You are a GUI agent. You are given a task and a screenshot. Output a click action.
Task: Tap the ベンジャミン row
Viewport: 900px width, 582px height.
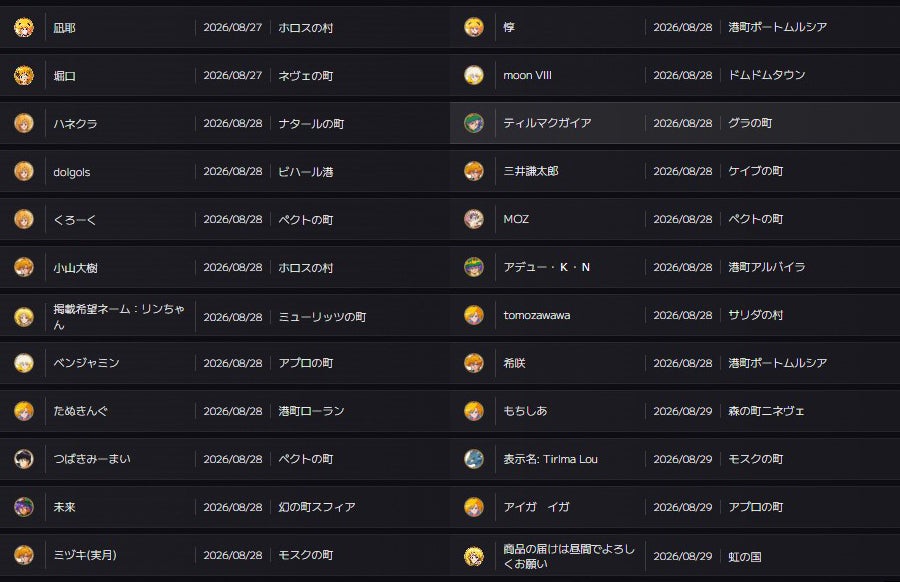tap(225, 363)
